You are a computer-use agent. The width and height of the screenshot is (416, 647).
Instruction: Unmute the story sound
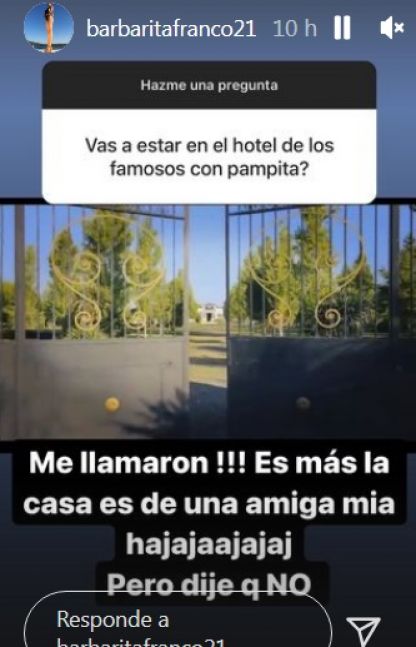[x=392, y=28]
